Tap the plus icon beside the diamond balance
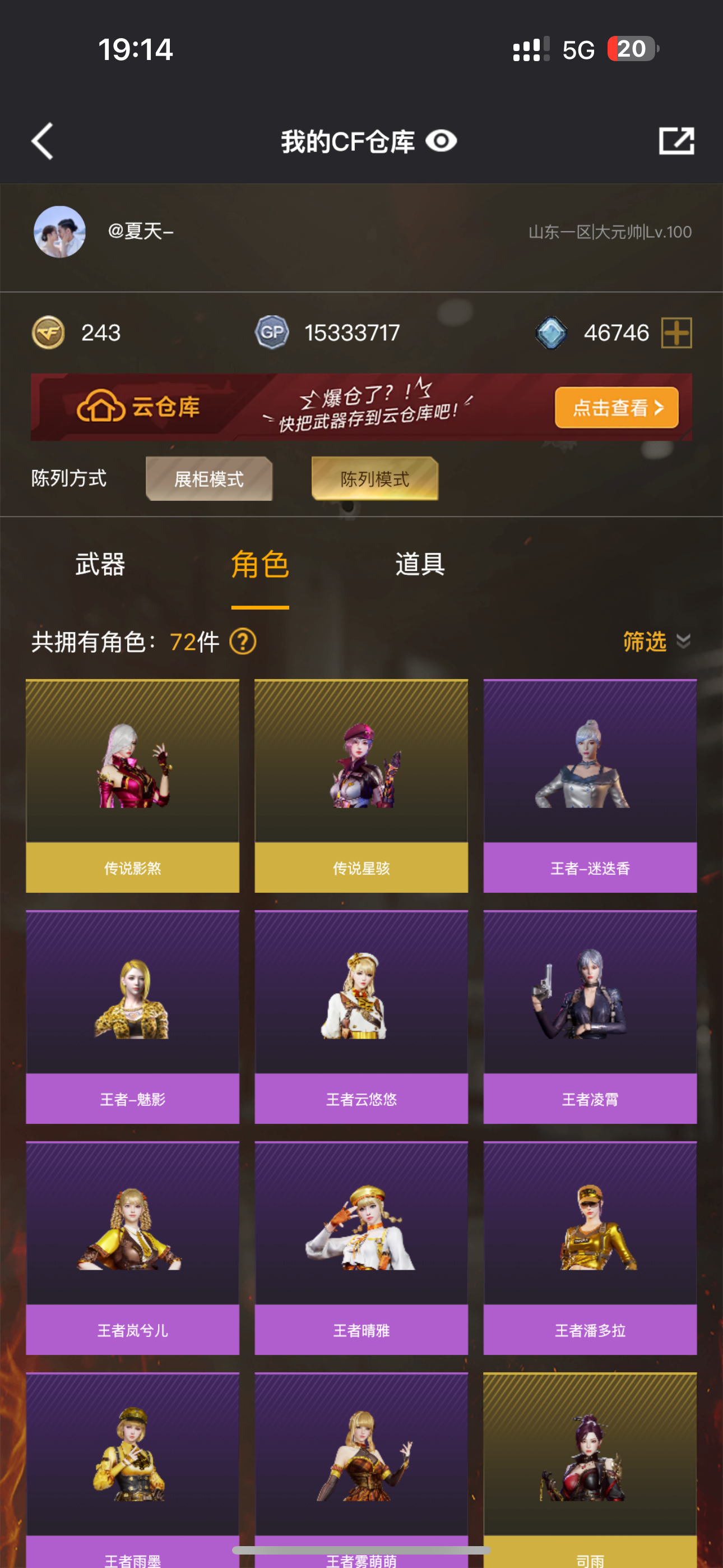The height and width of the screenshot is (1568, 723). pyautogui.click(x=676, y=333)
